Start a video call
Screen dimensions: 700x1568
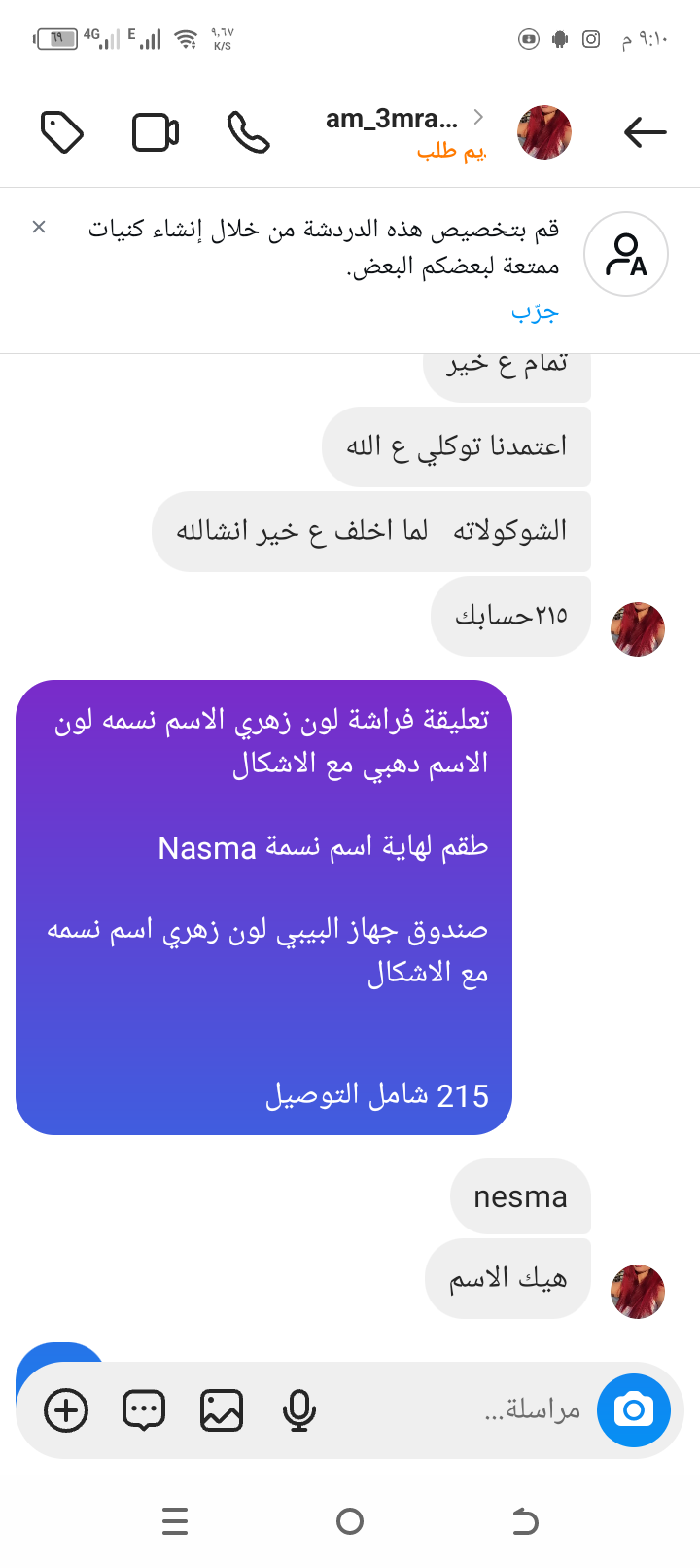pyautogui.click(x=156, y=132)
